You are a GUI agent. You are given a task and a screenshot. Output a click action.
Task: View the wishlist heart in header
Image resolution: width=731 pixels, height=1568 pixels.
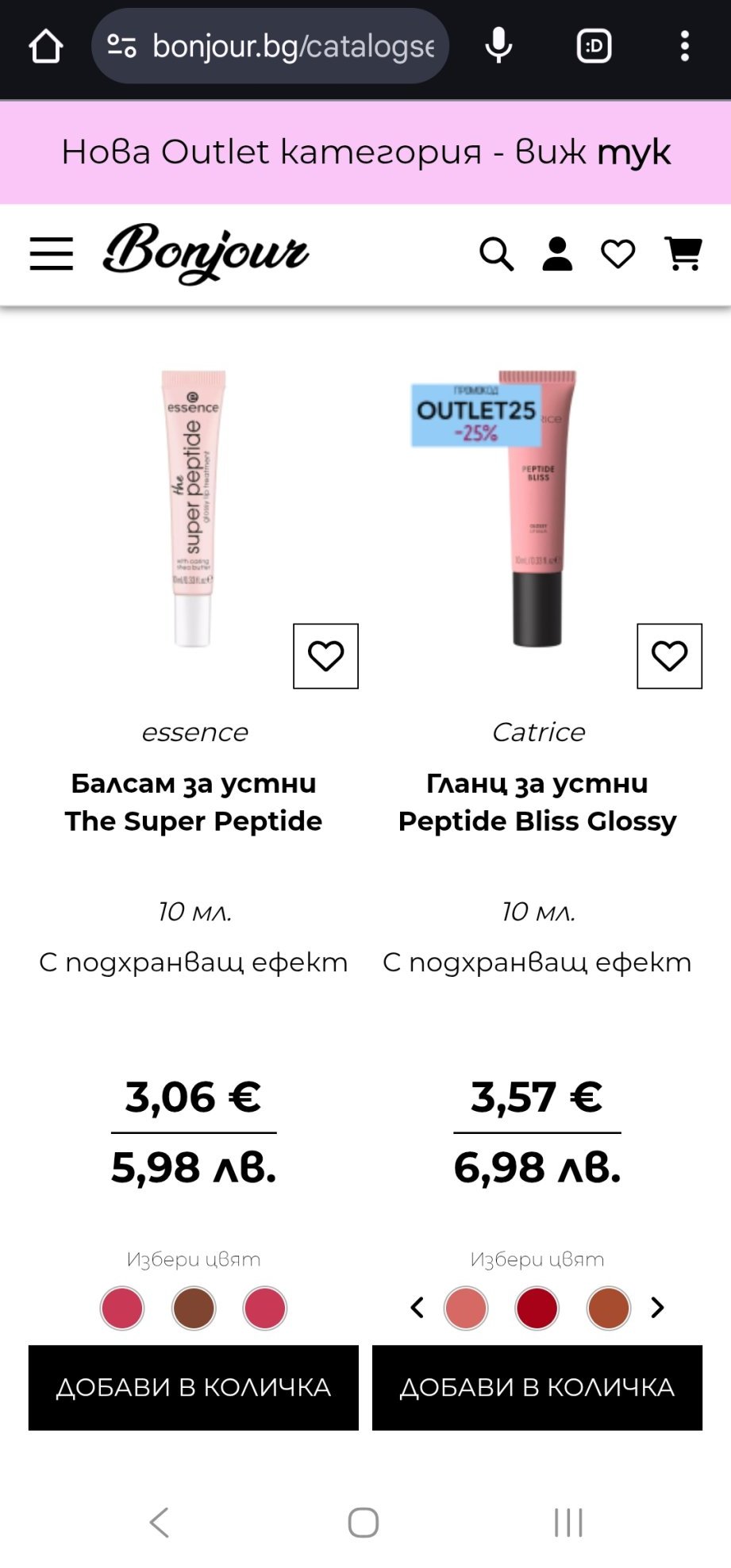(618, 255)
